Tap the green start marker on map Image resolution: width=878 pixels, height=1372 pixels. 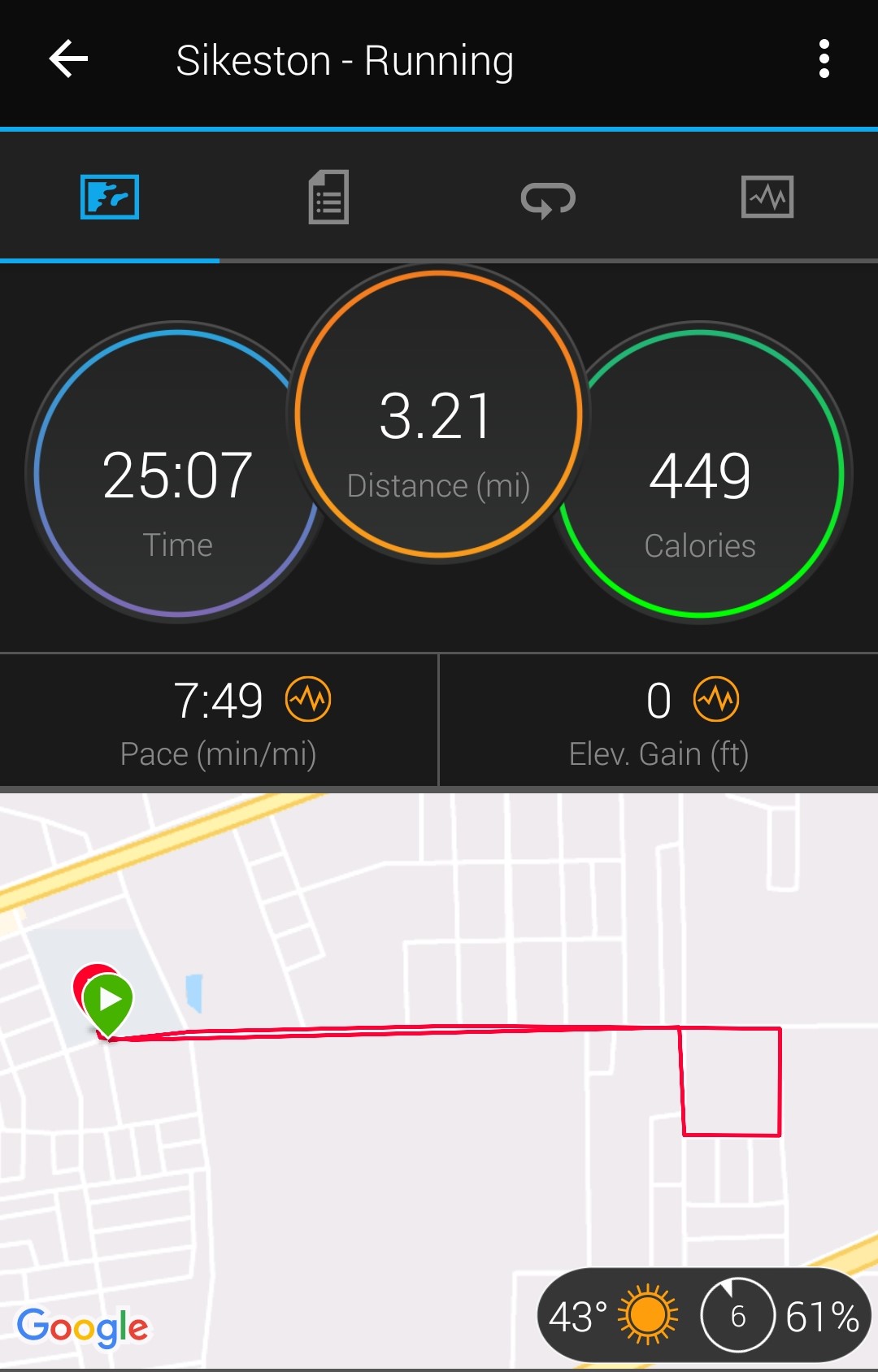109,1000
